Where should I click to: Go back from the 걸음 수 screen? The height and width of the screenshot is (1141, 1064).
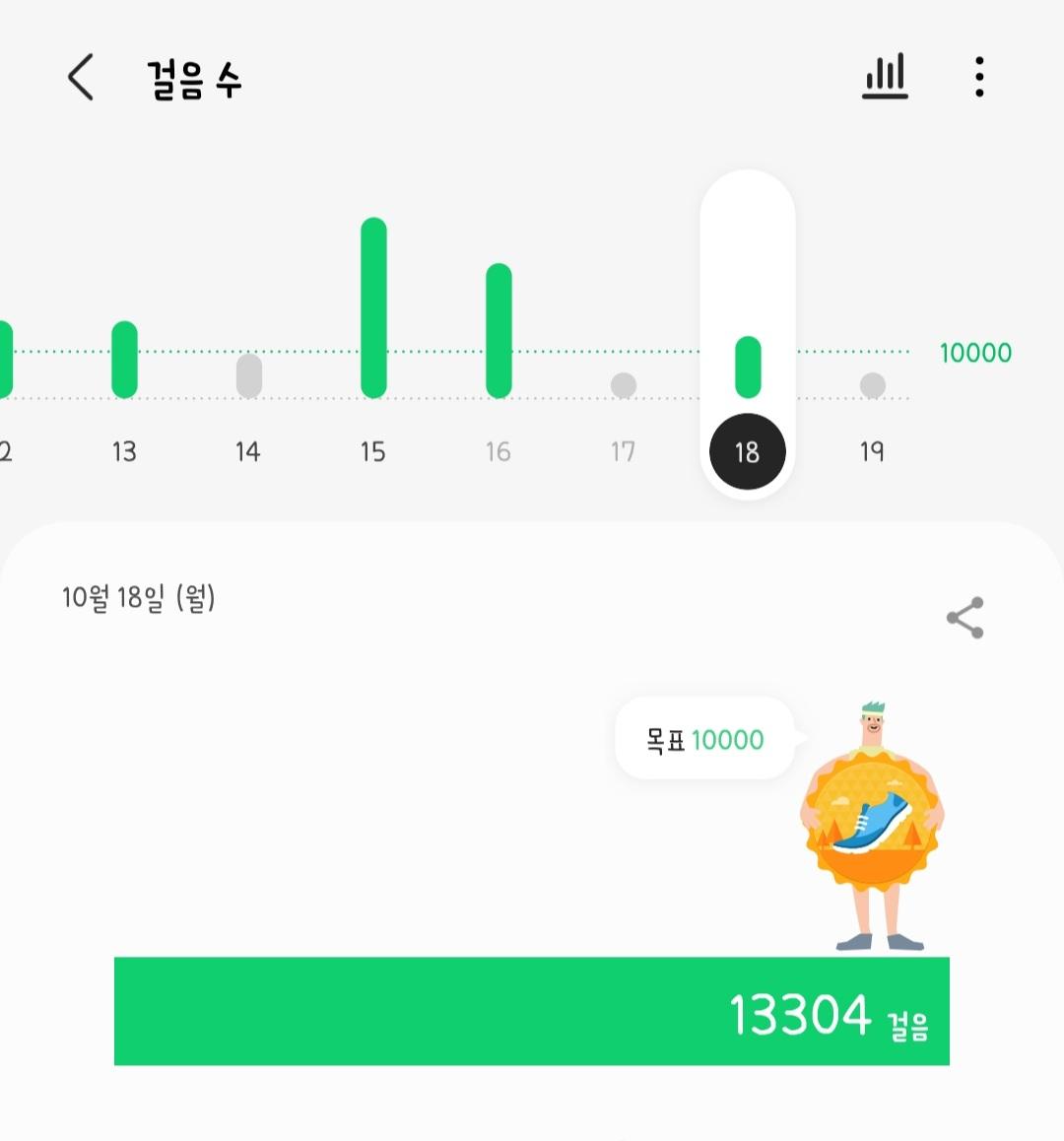tap(81, 78)
